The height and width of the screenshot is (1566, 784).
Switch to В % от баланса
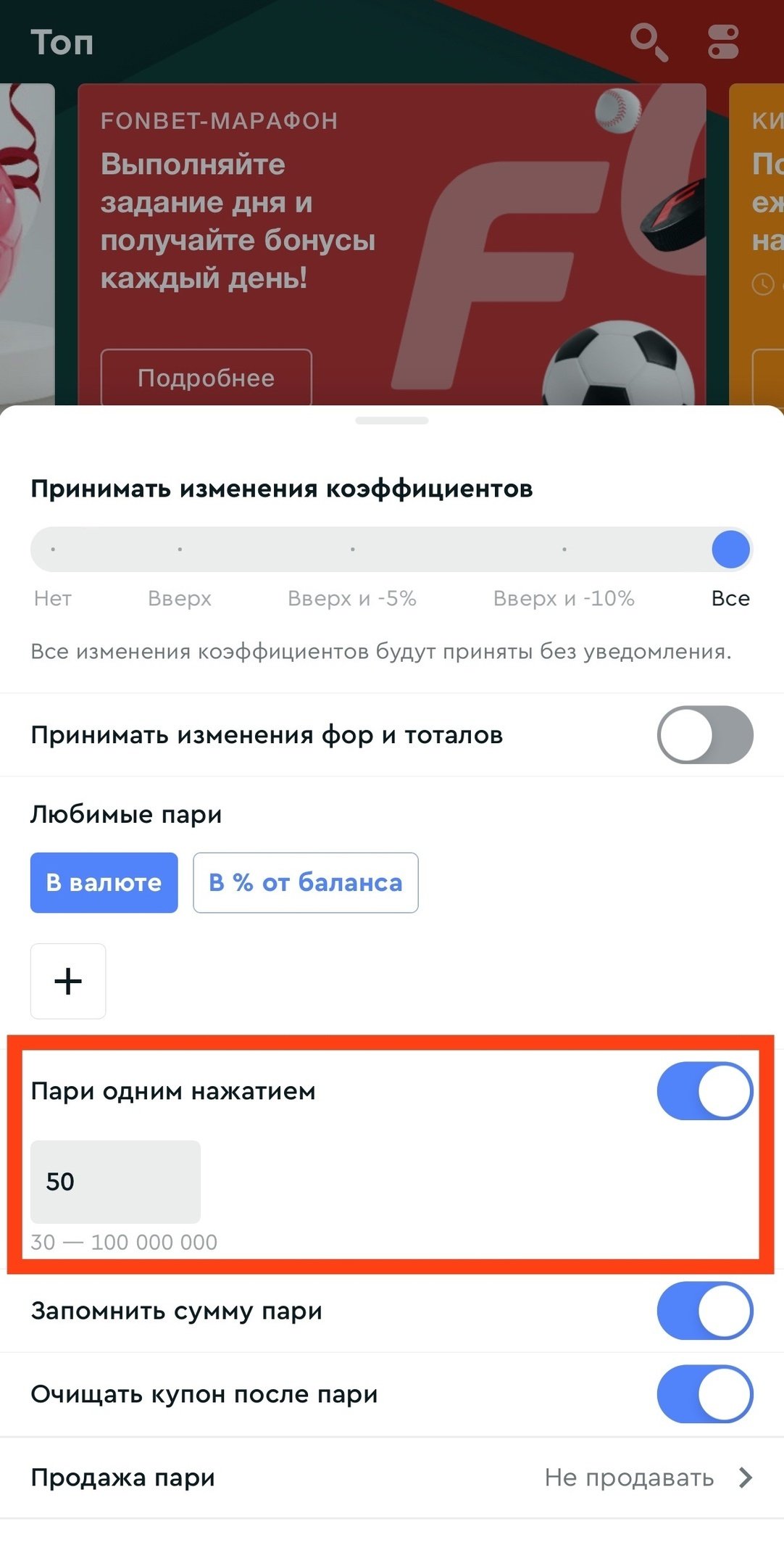tap(305, 882)
